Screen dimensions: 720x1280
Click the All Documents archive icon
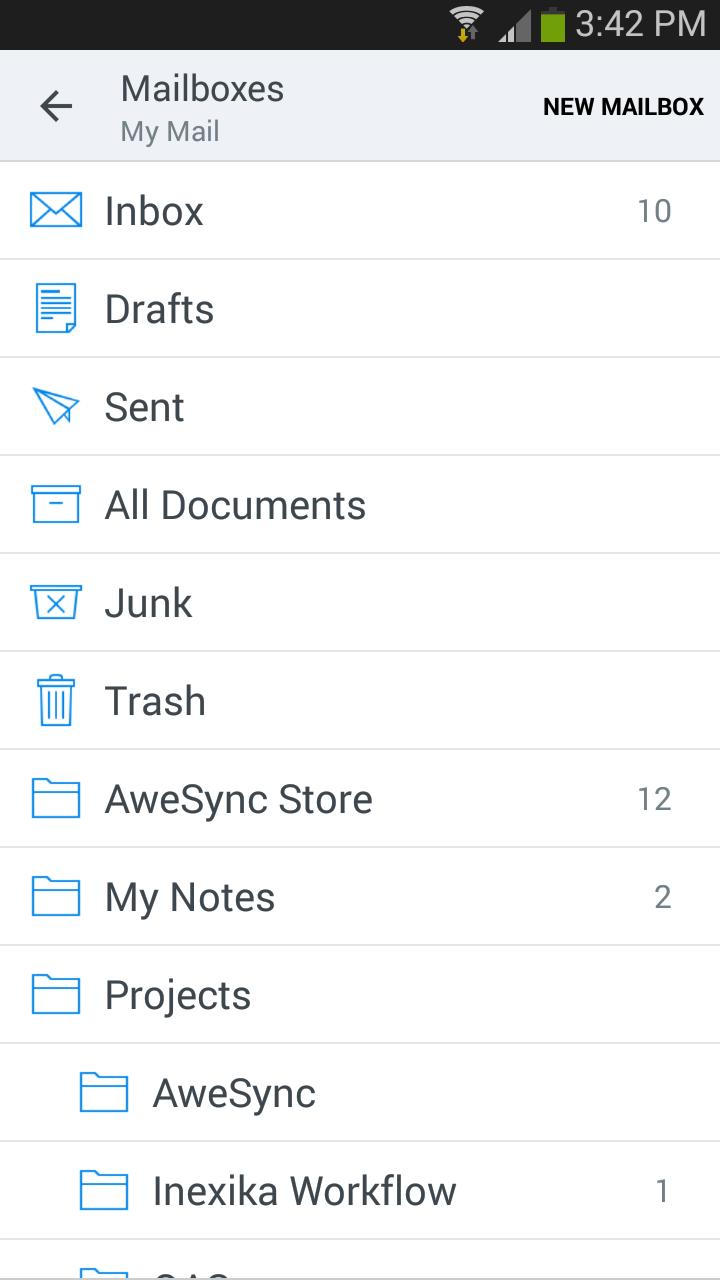(56, 504)
